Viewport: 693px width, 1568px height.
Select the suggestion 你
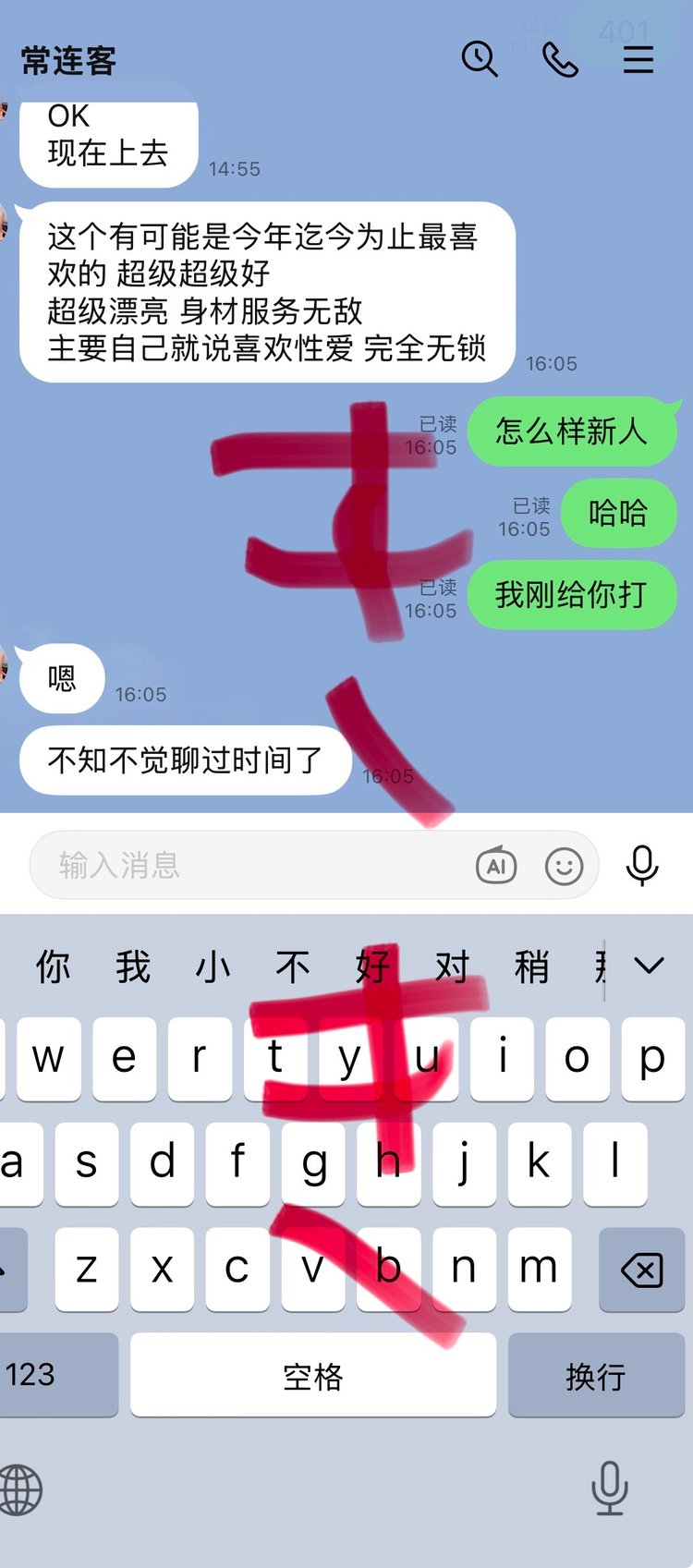coord(53,967)
